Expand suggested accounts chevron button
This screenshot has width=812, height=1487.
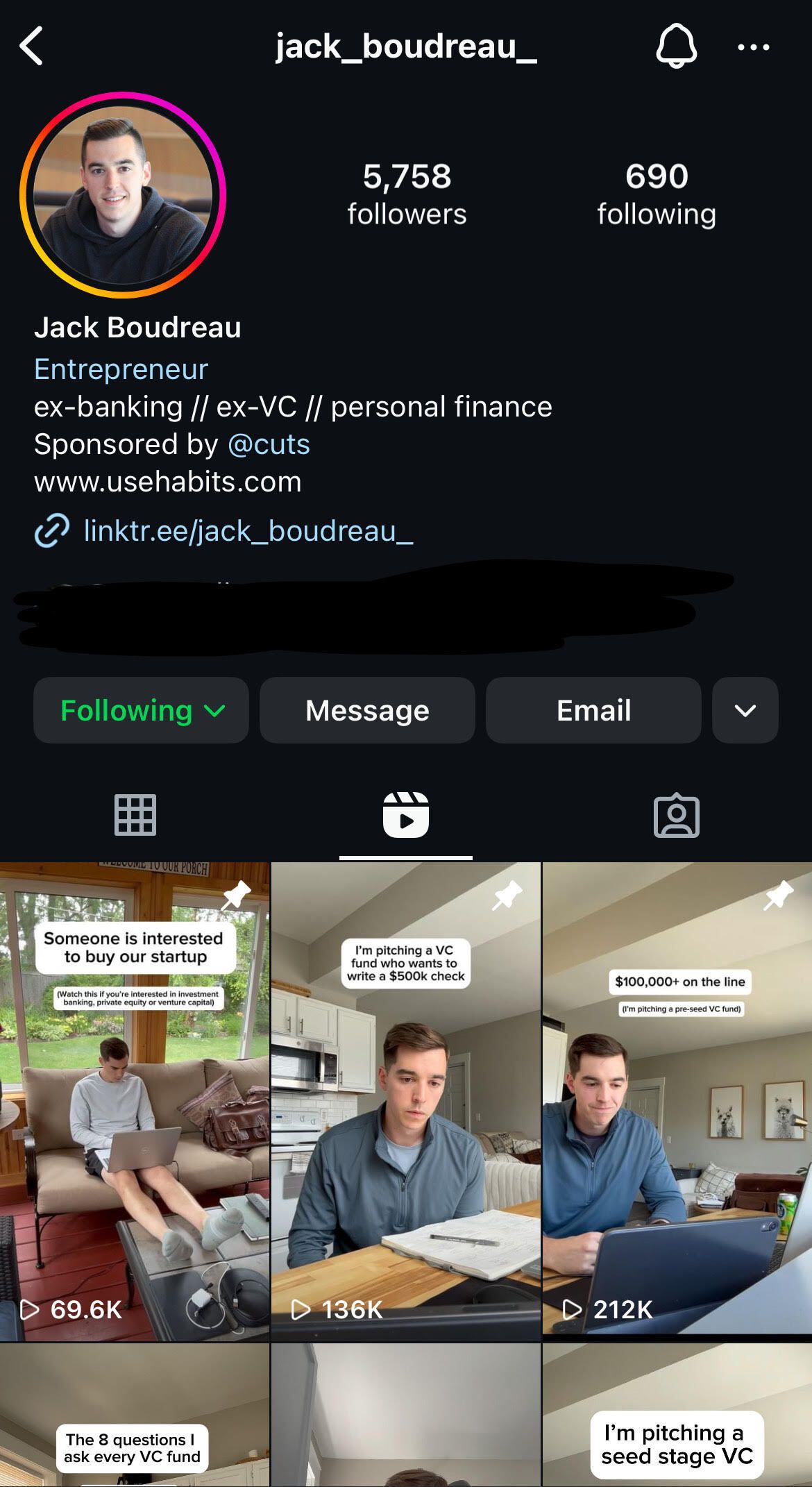tap(745, 710)
